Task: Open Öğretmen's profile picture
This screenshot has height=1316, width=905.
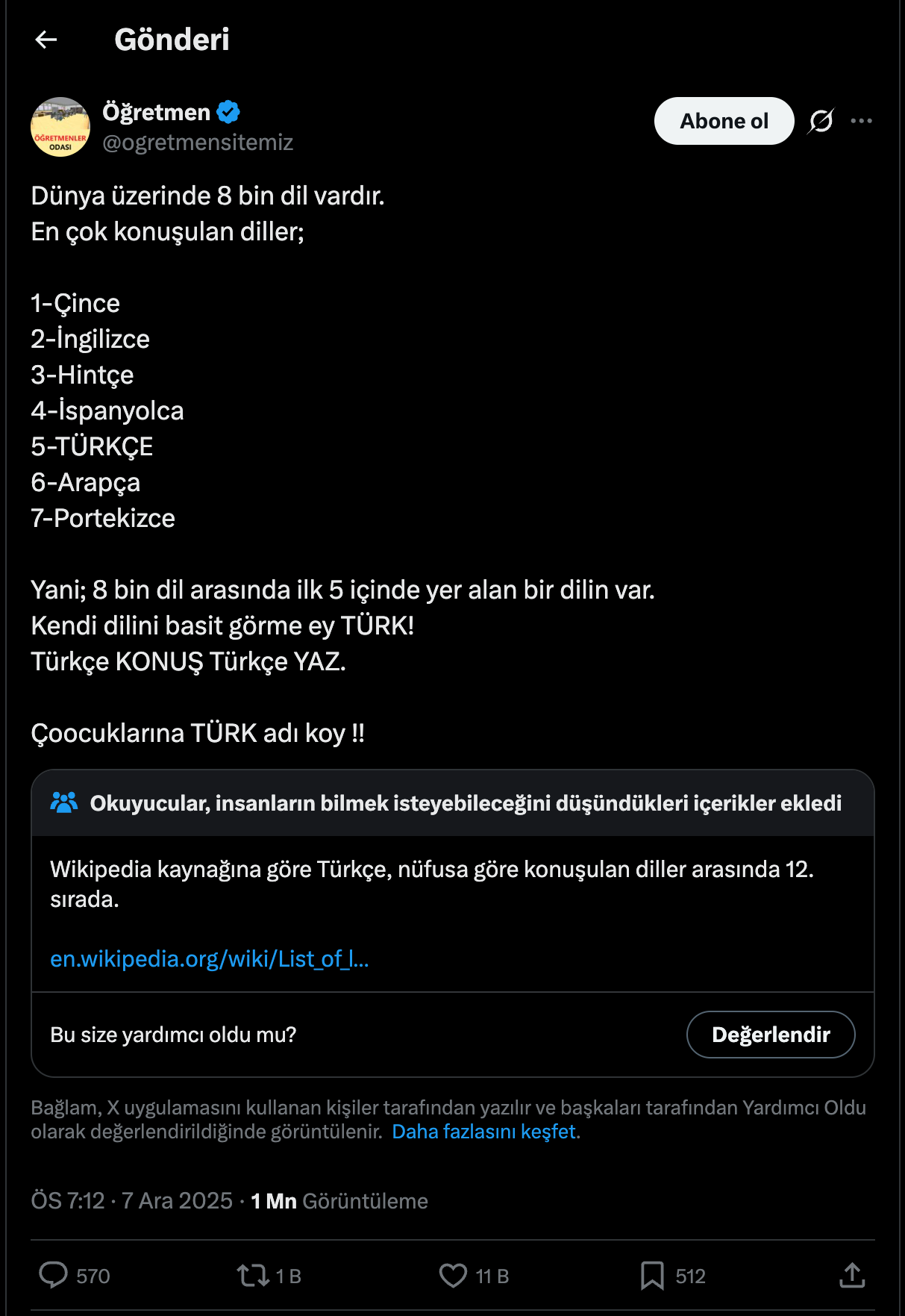Action: pos(60,127)
